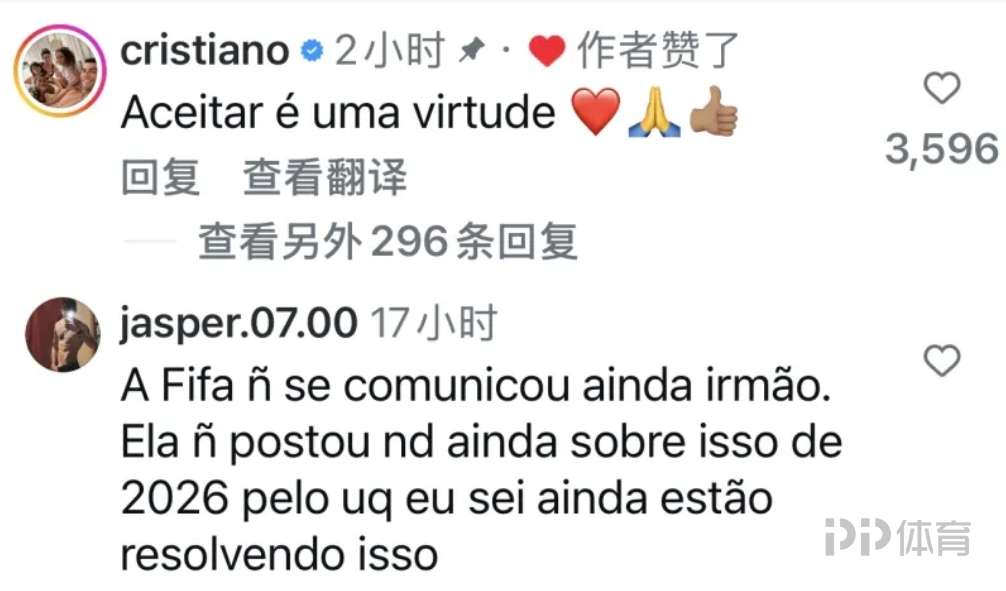Open jasper.07.00's profile picture

(x=62, y=334)
